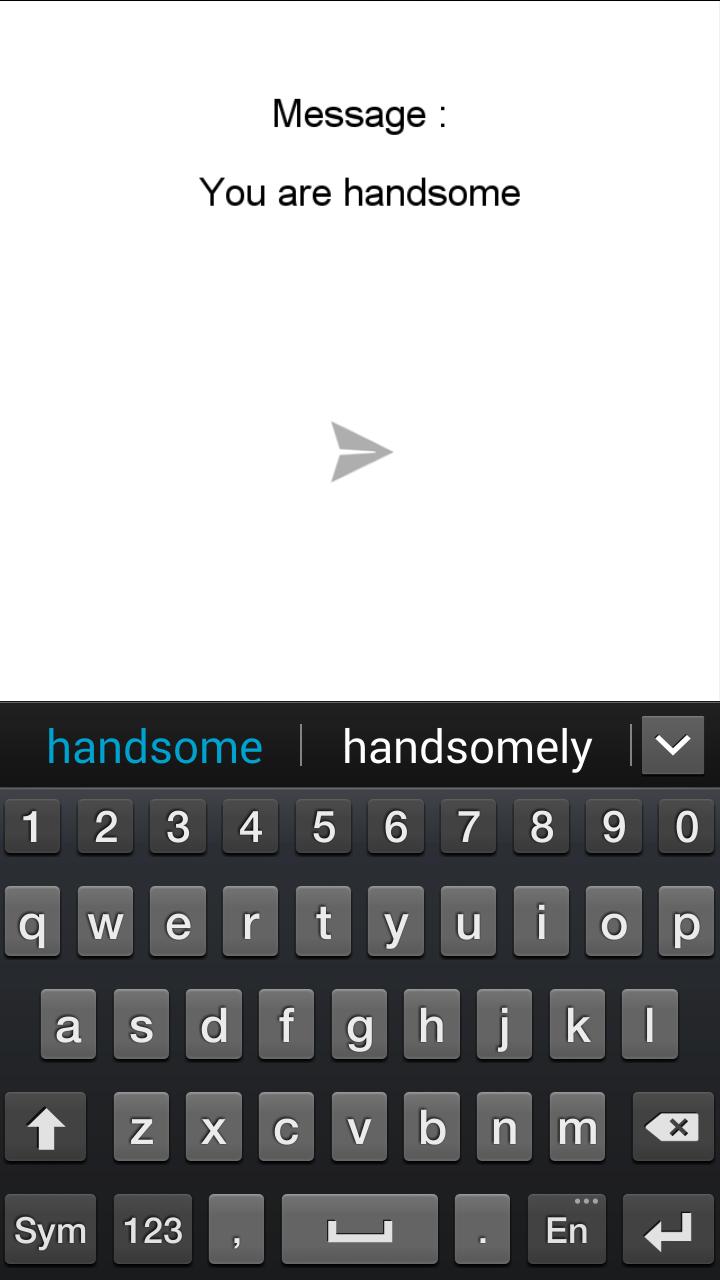Change keyboard language with En key
Image resolution: width=720 pixels, height=1280 pixels.
[566, 1230]
